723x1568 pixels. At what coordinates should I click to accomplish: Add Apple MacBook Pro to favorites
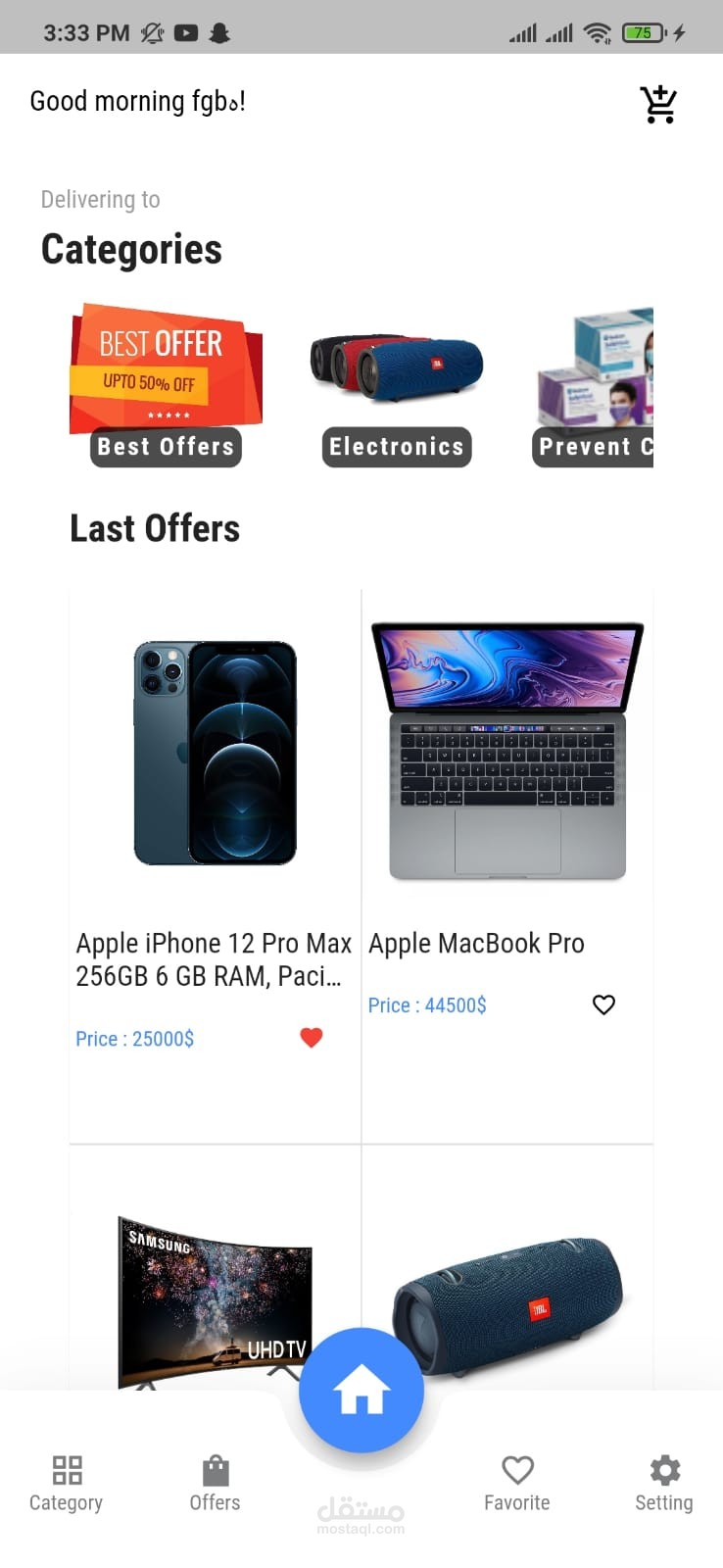coord(603,1004)
